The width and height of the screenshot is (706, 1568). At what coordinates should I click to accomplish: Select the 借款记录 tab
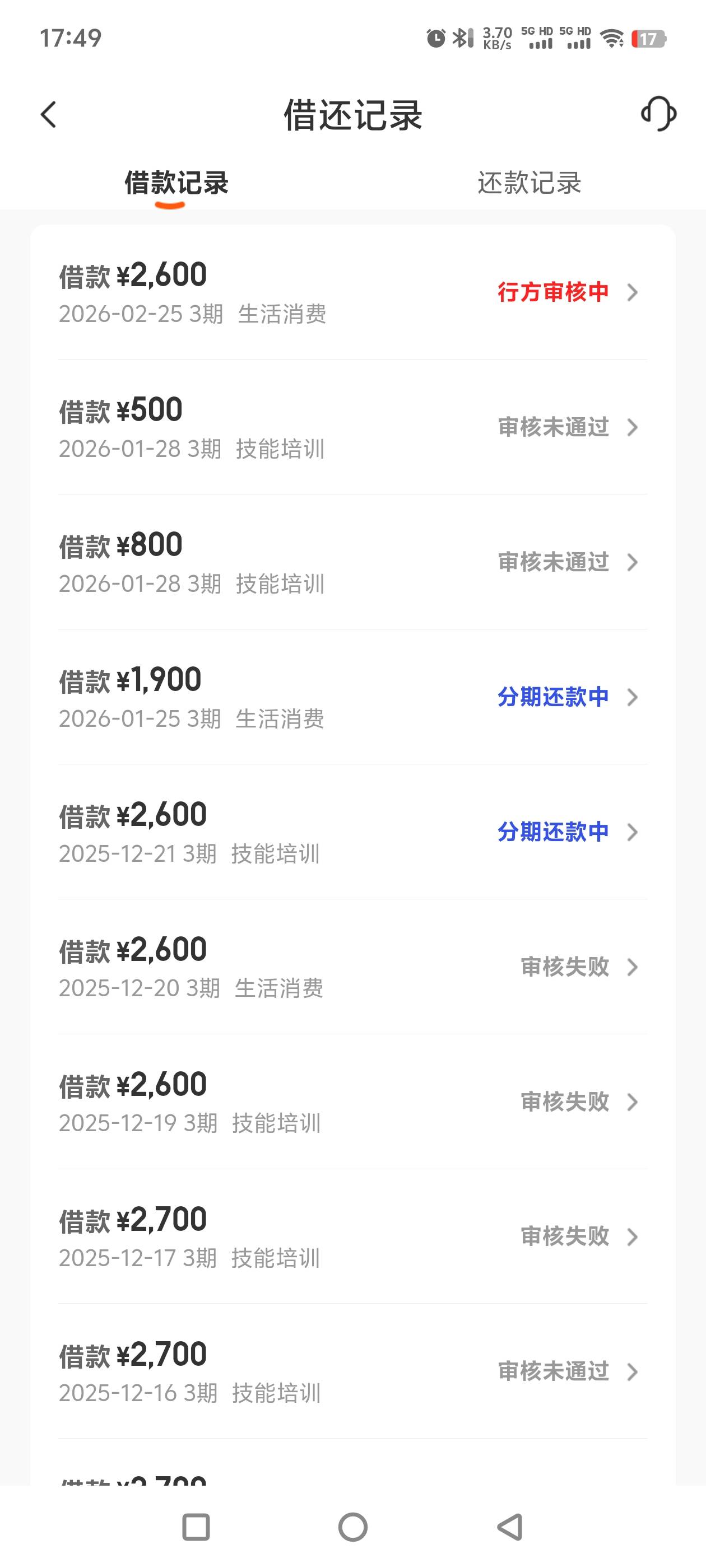176,183
